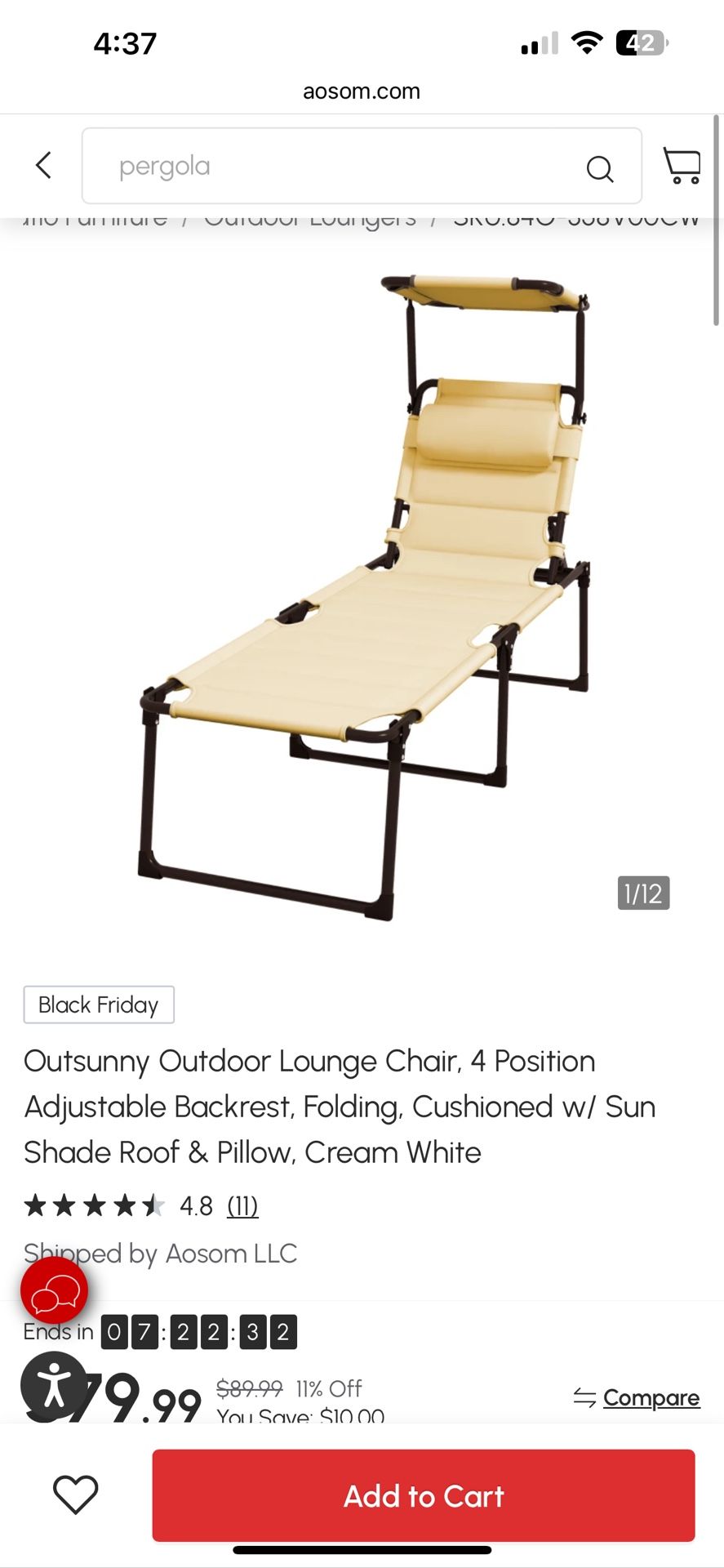Click the Shipped by Aosom LLC text
The image size is (724, 1568).
[x=160, y=1254]
